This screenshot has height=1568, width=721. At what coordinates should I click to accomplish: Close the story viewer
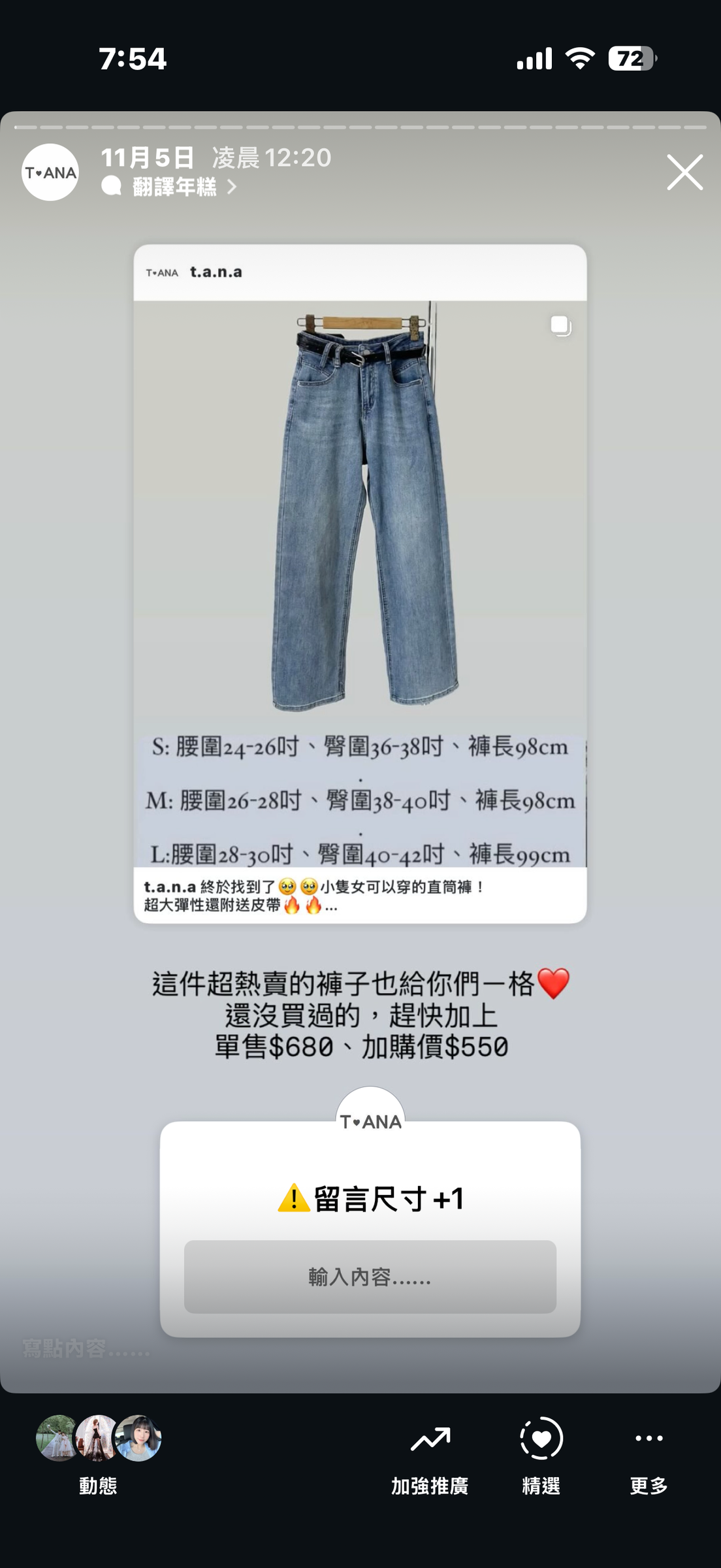(684, 172)
